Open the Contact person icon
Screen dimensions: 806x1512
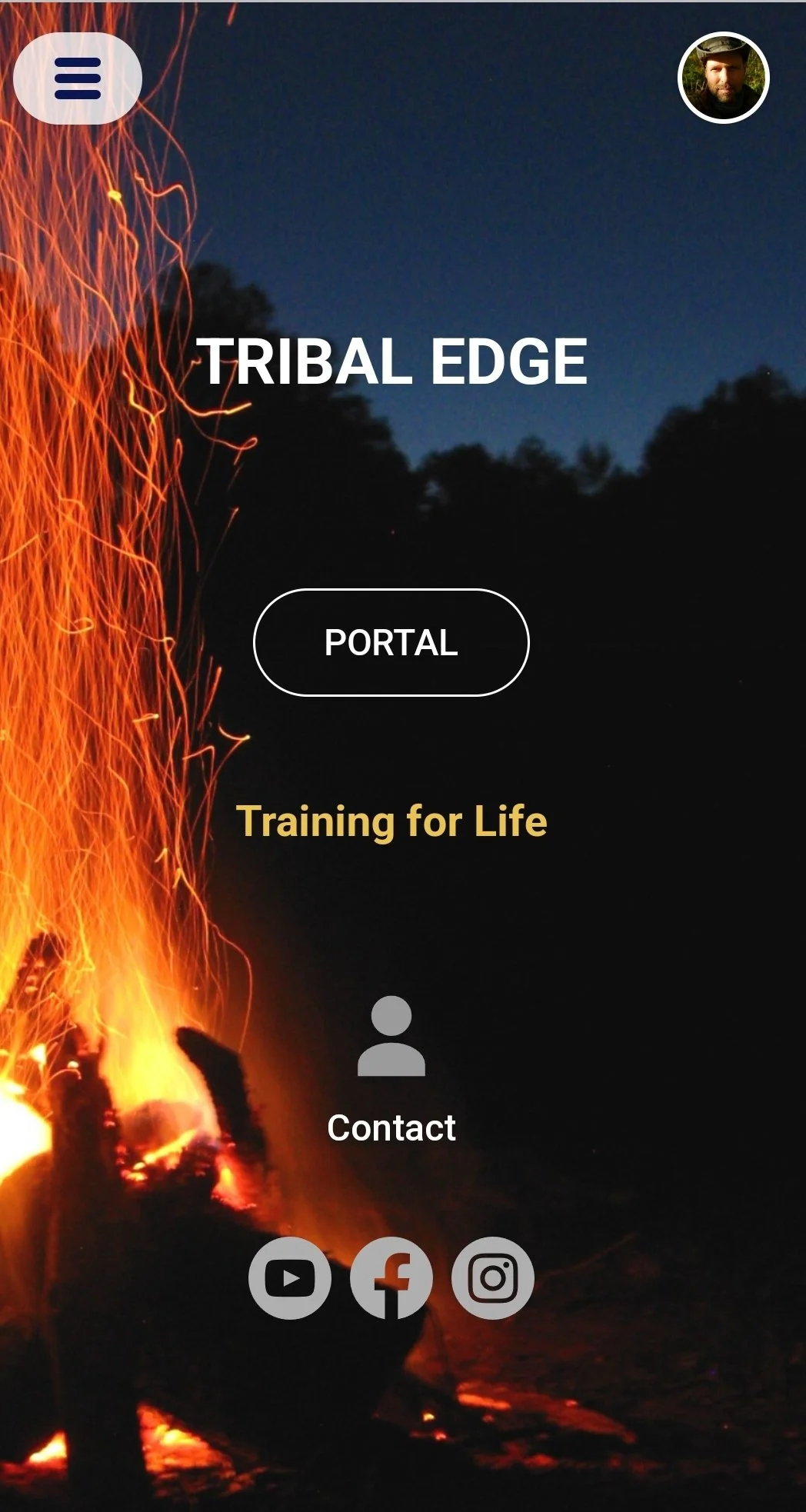(x=391, y=1036)
